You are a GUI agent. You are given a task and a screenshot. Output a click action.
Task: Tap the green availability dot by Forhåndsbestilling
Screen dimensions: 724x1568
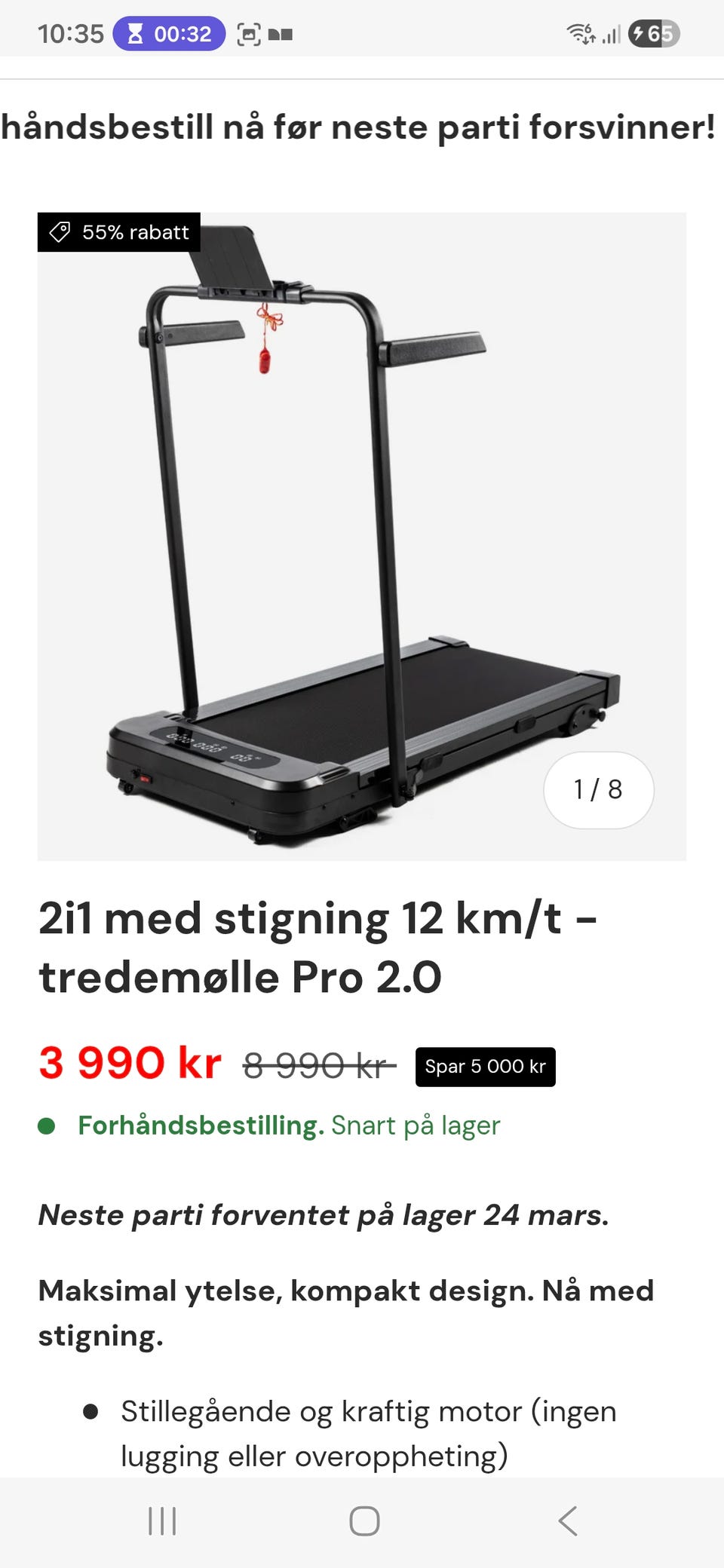pyautogui.click(x=50, y=1126)
